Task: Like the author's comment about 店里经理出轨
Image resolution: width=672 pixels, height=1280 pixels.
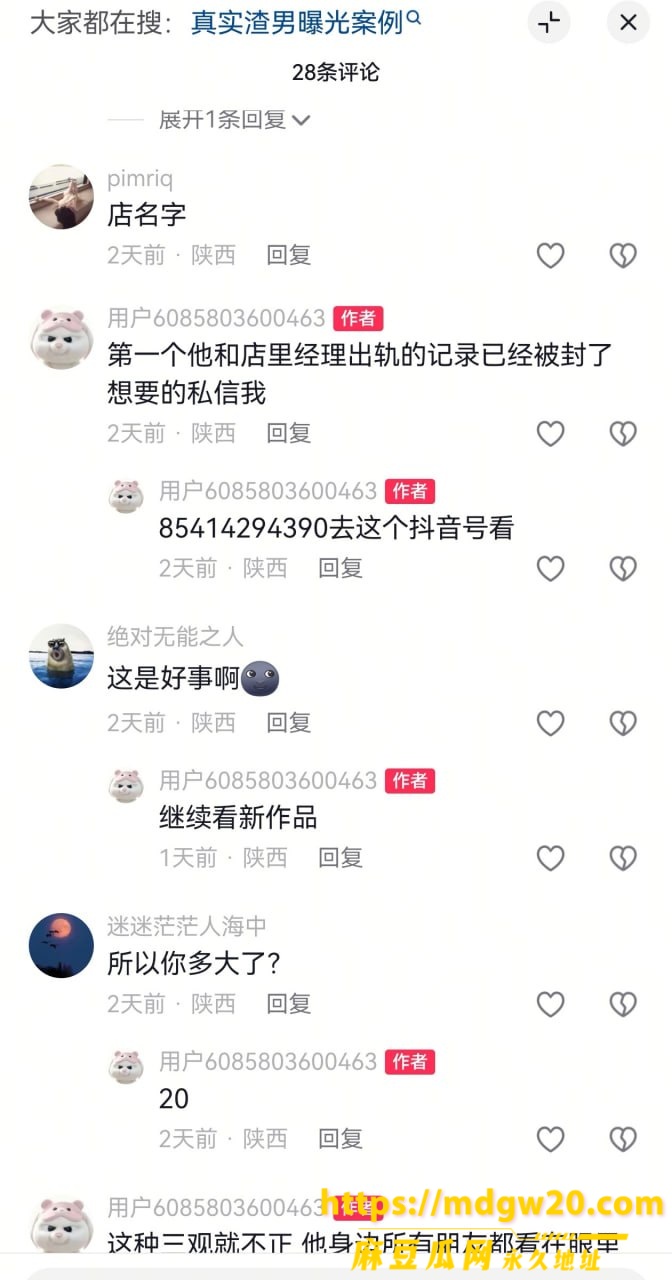Action: [551, 434]
